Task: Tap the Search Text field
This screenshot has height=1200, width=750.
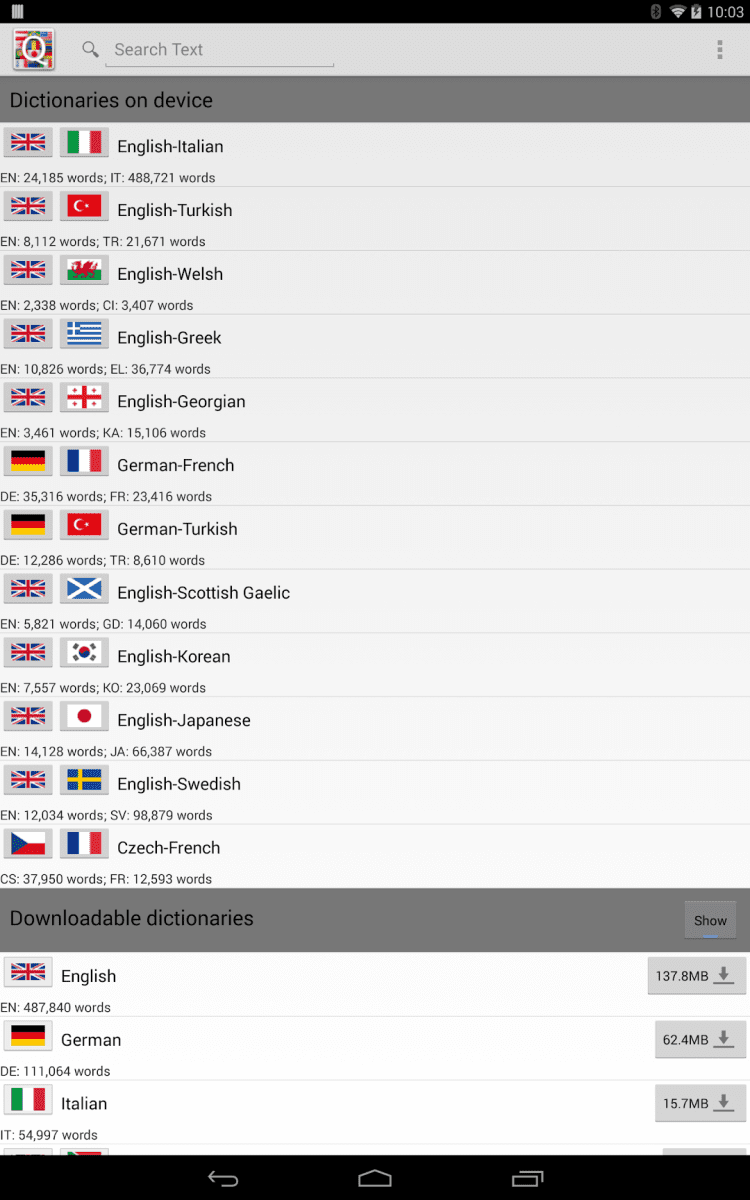Action: point(220,50)
